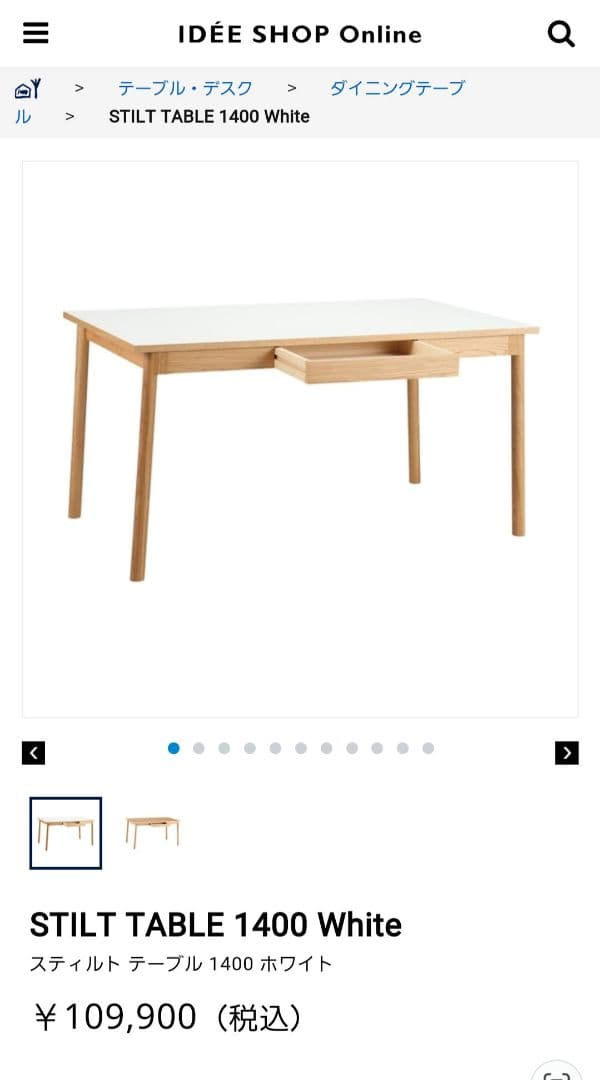
Task: Tap the IDÉE SHOP Online header logo
Action: pos(300,34)
